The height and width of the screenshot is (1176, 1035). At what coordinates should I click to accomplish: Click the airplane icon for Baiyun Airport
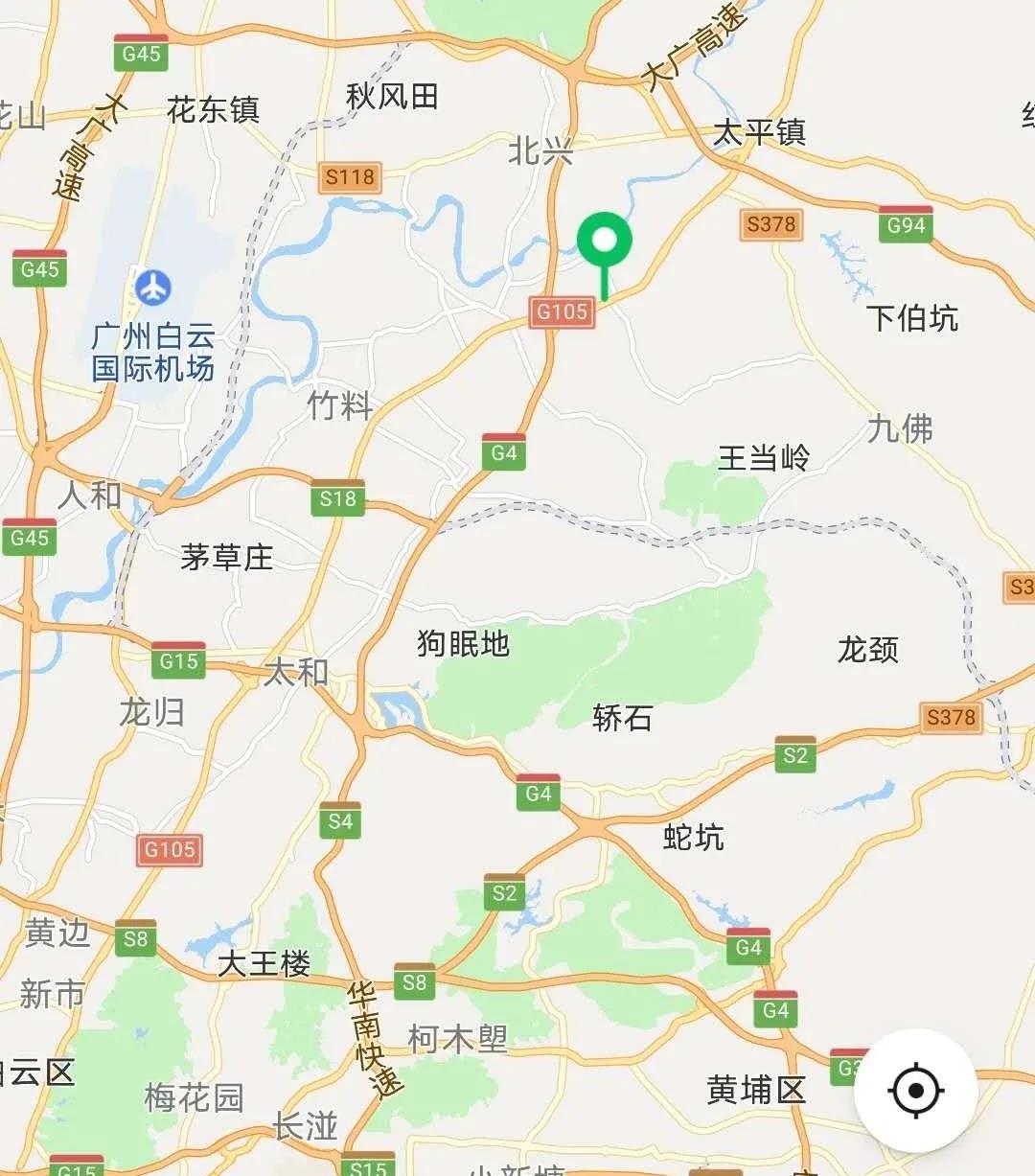coord(153,286)
